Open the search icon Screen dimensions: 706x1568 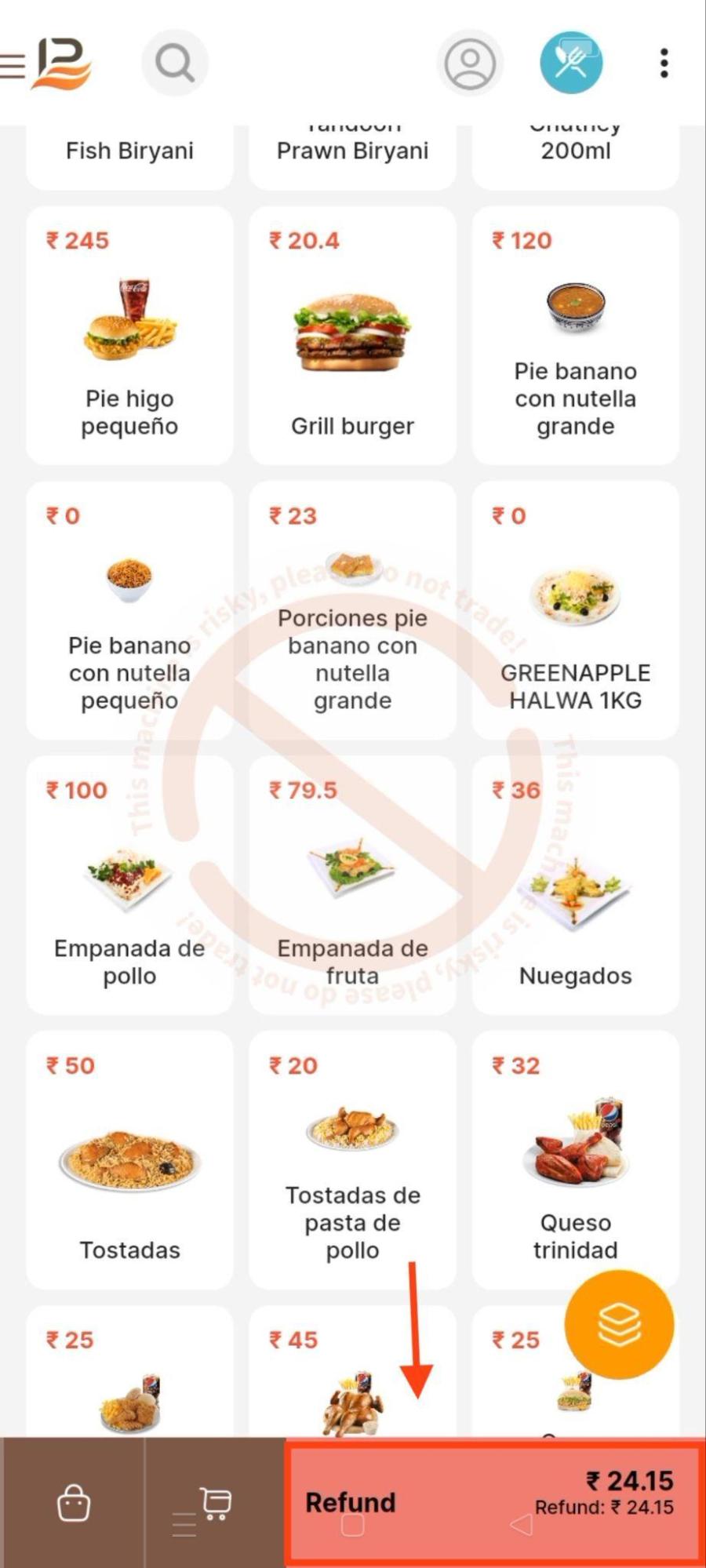(174, 63)
